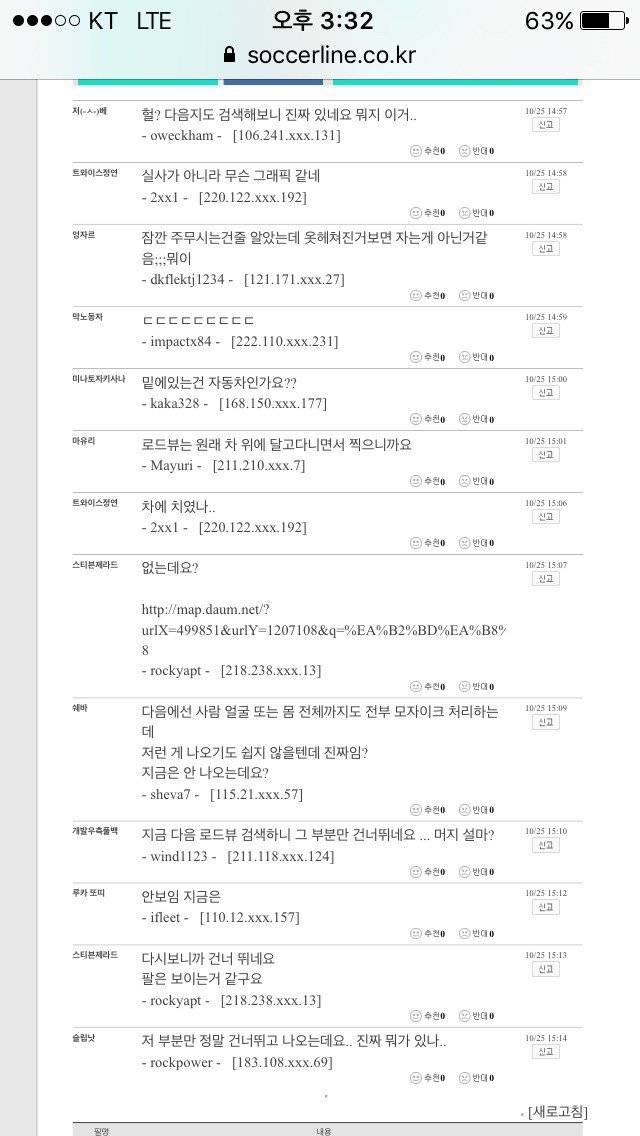Viewport: 640px width, 1136px height.
Task: Downvote rockpower's comment
Action: pyautogui.click(x=476, y=1079)
